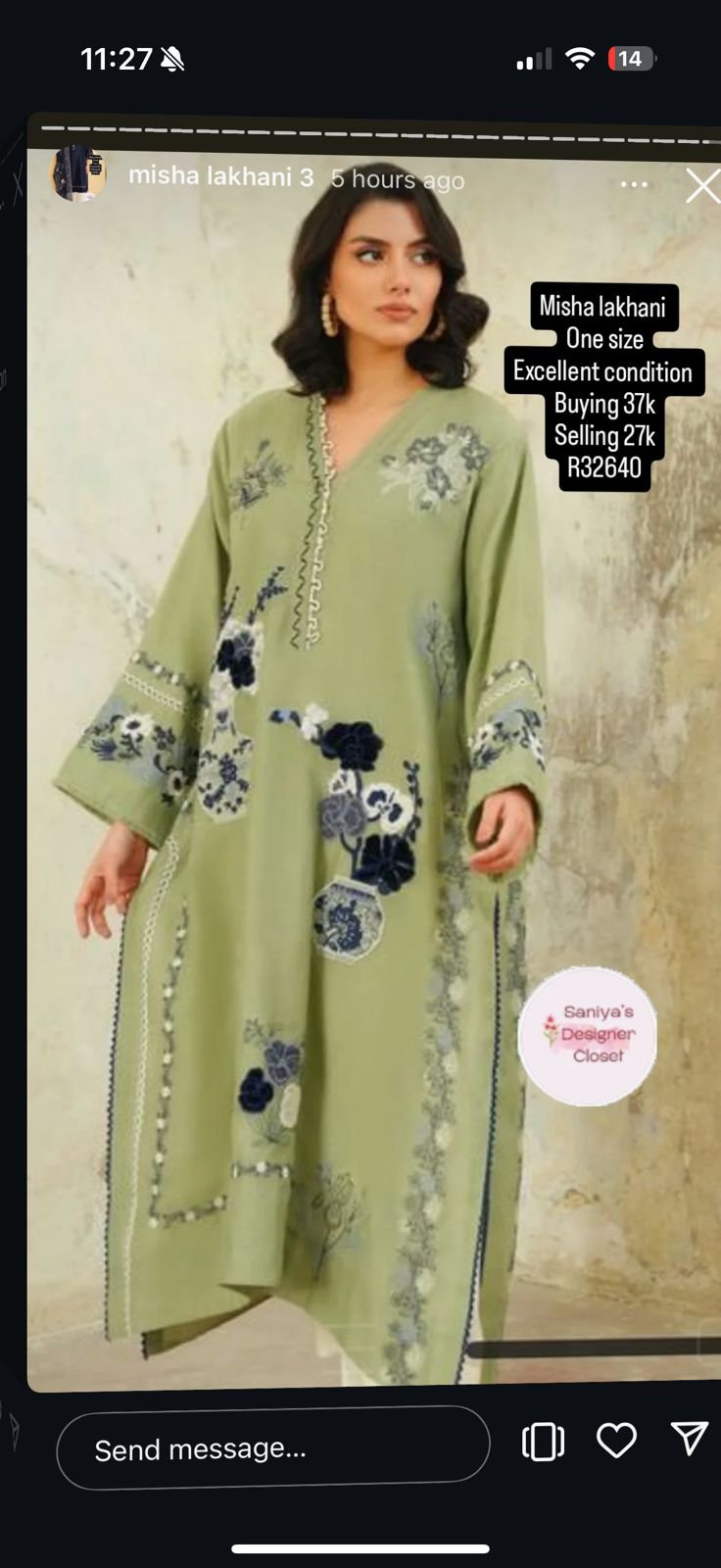The image size is (721, 1568).
Task: Like this story with the heart
Action: point(616,1441)
